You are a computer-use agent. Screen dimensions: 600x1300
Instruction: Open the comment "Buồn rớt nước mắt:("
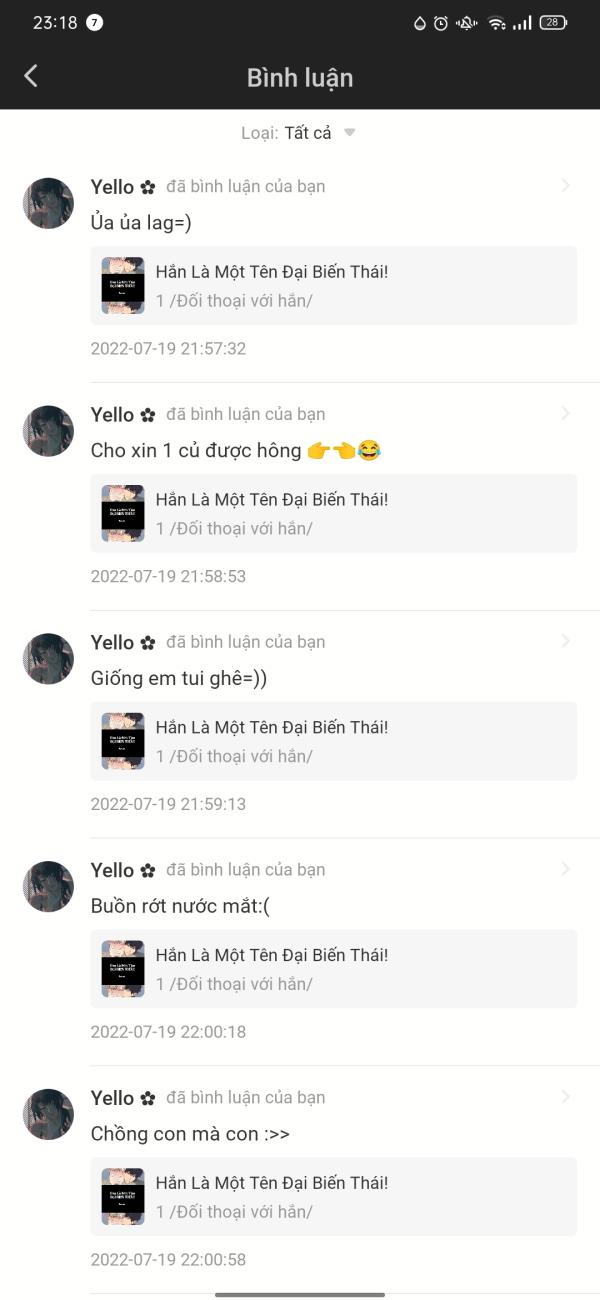(x=180, y=907)
